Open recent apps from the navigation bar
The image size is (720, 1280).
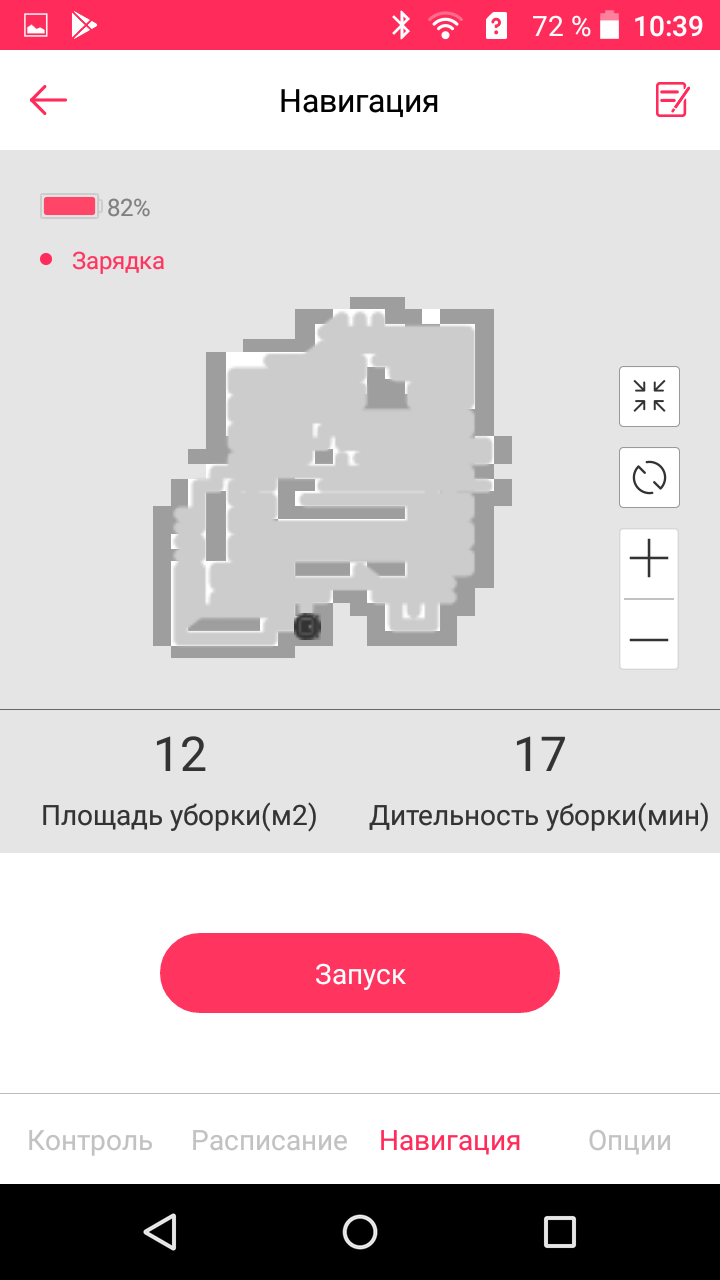(560, 1232)
